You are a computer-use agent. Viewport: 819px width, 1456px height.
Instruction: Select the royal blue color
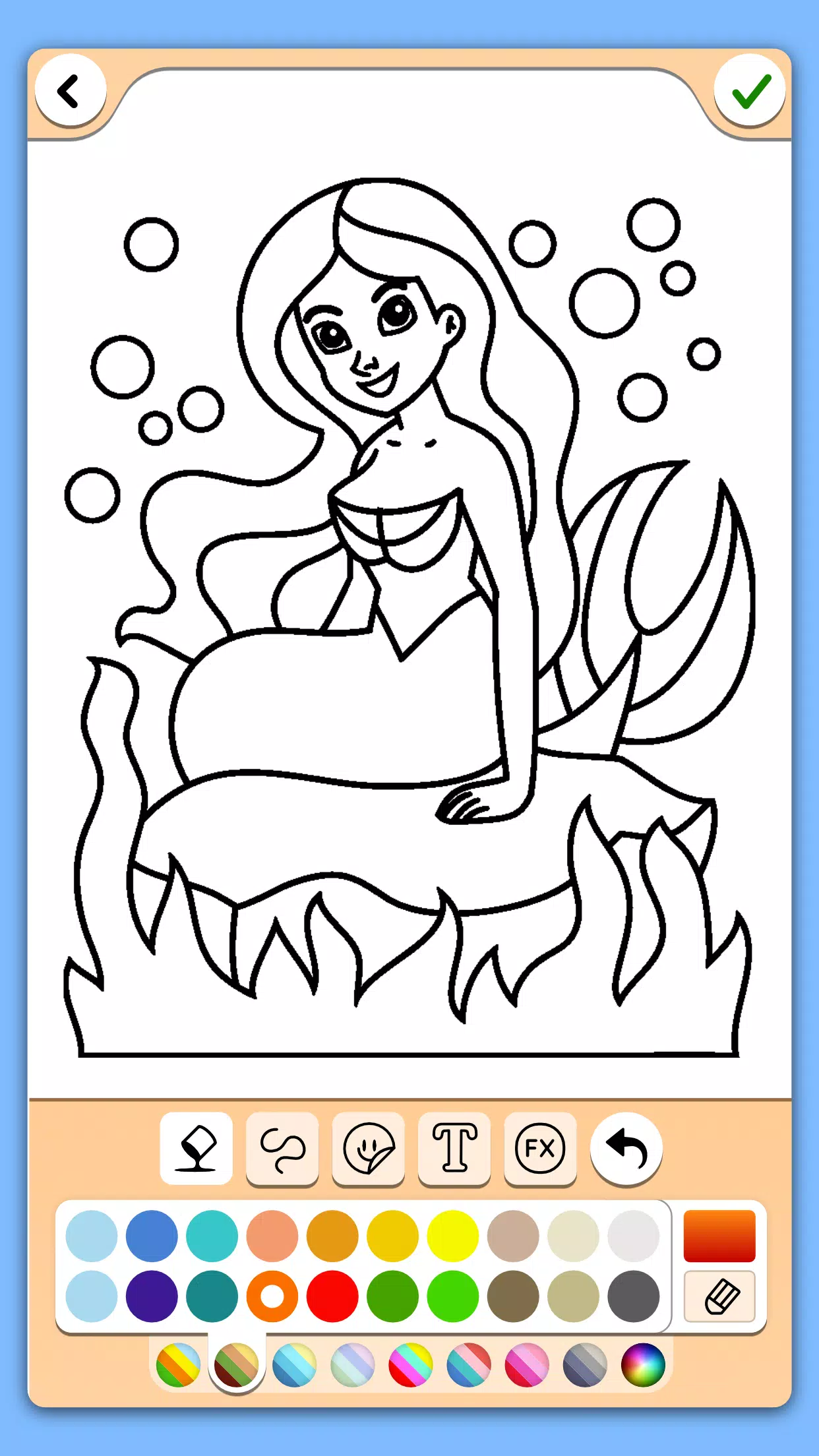tap(152, 1236)
